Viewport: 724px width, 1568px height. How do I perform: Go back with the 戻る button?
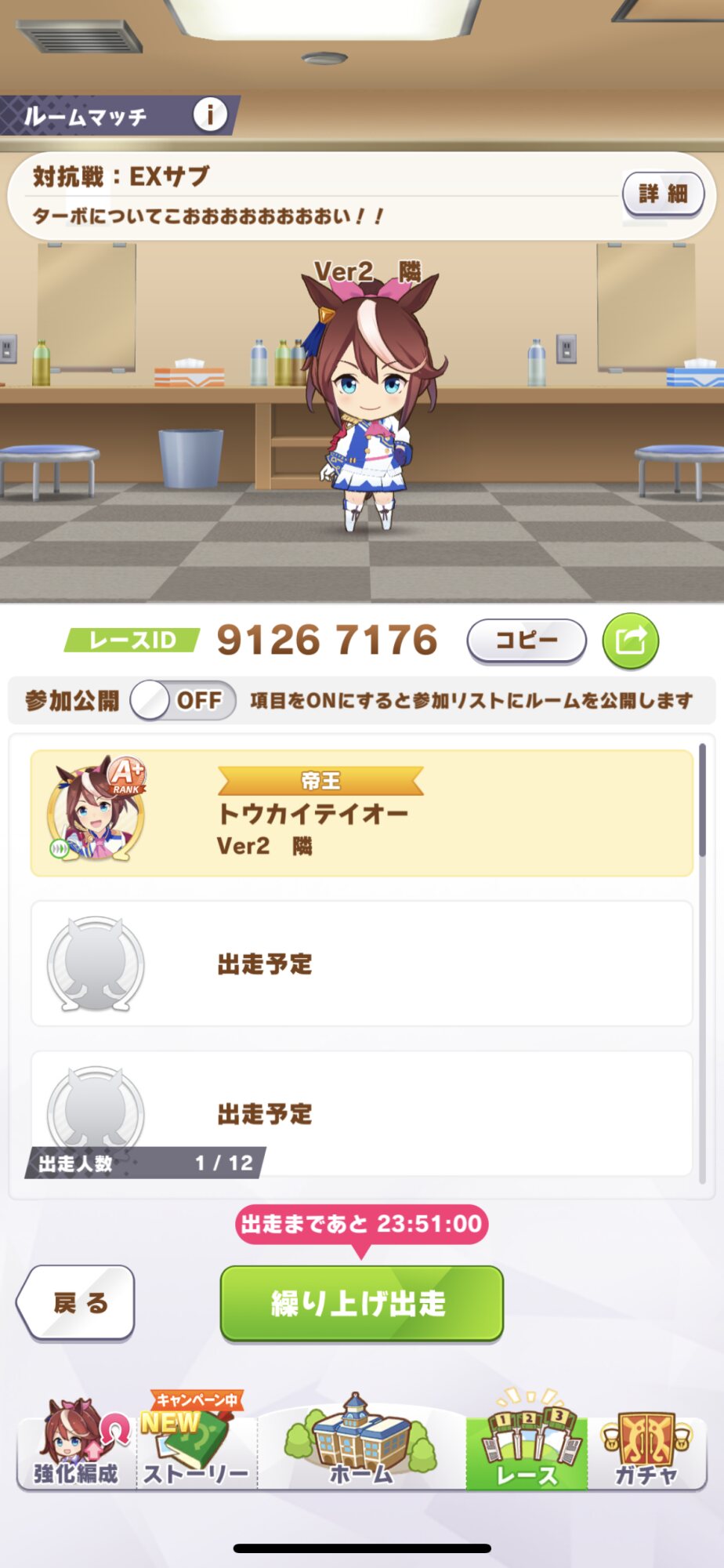tap(76, 1302)
